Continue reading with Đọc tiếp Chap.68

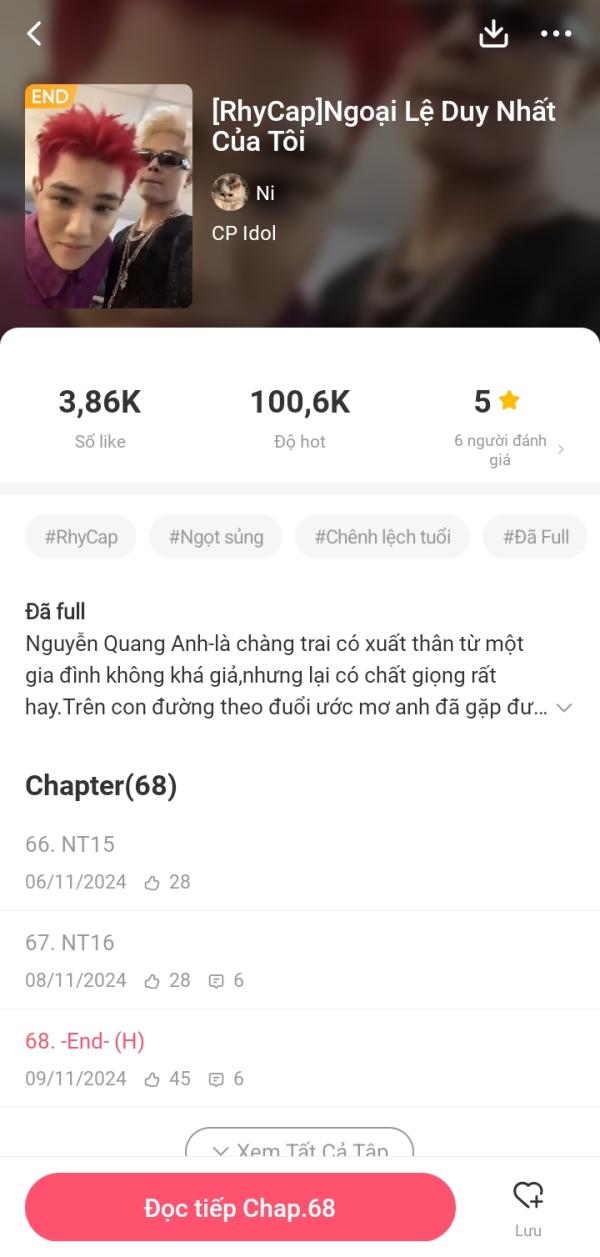pyautogui.click(x=240, y=1208)
